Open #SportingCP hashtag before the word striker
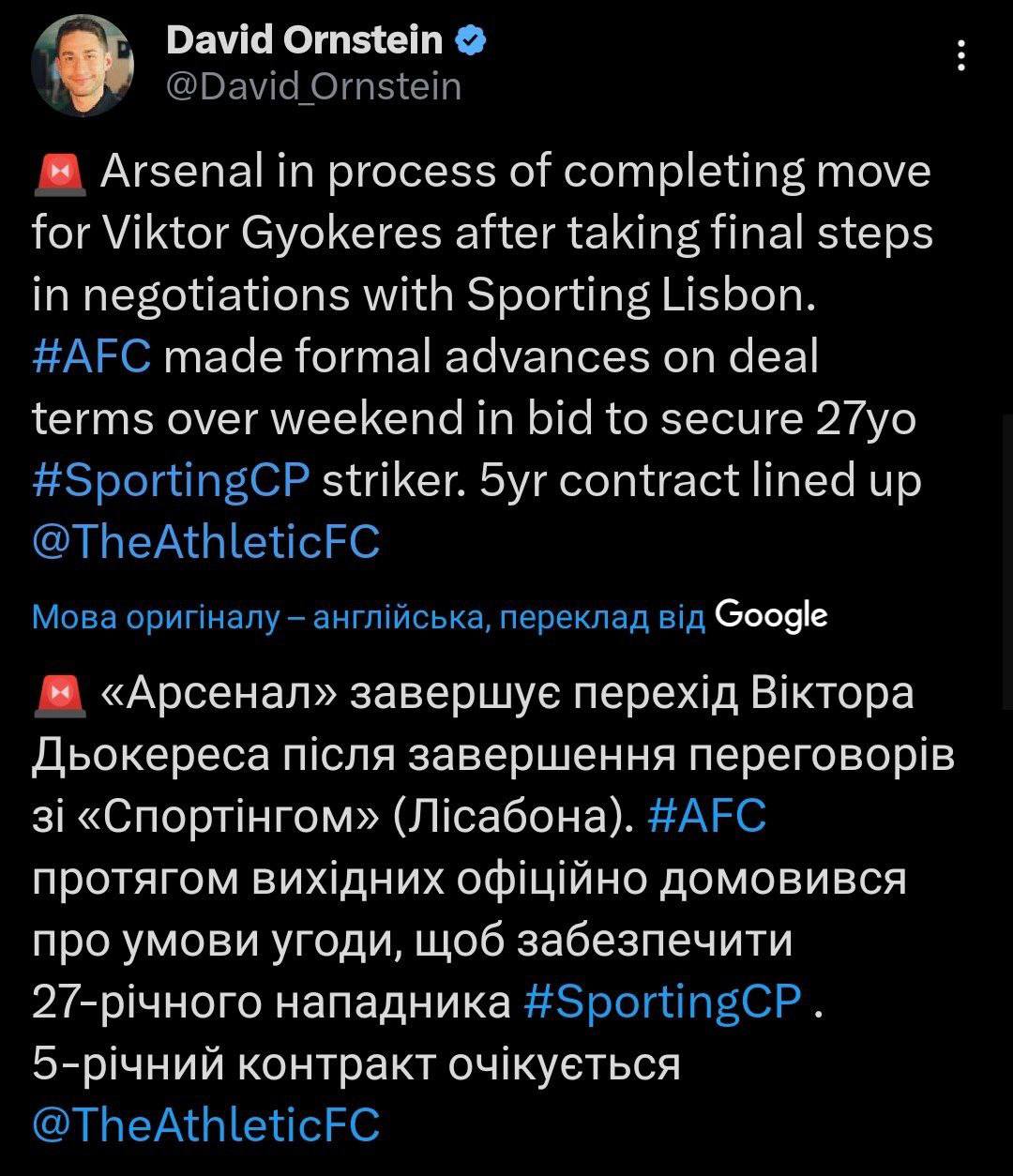 pos(171,481)
